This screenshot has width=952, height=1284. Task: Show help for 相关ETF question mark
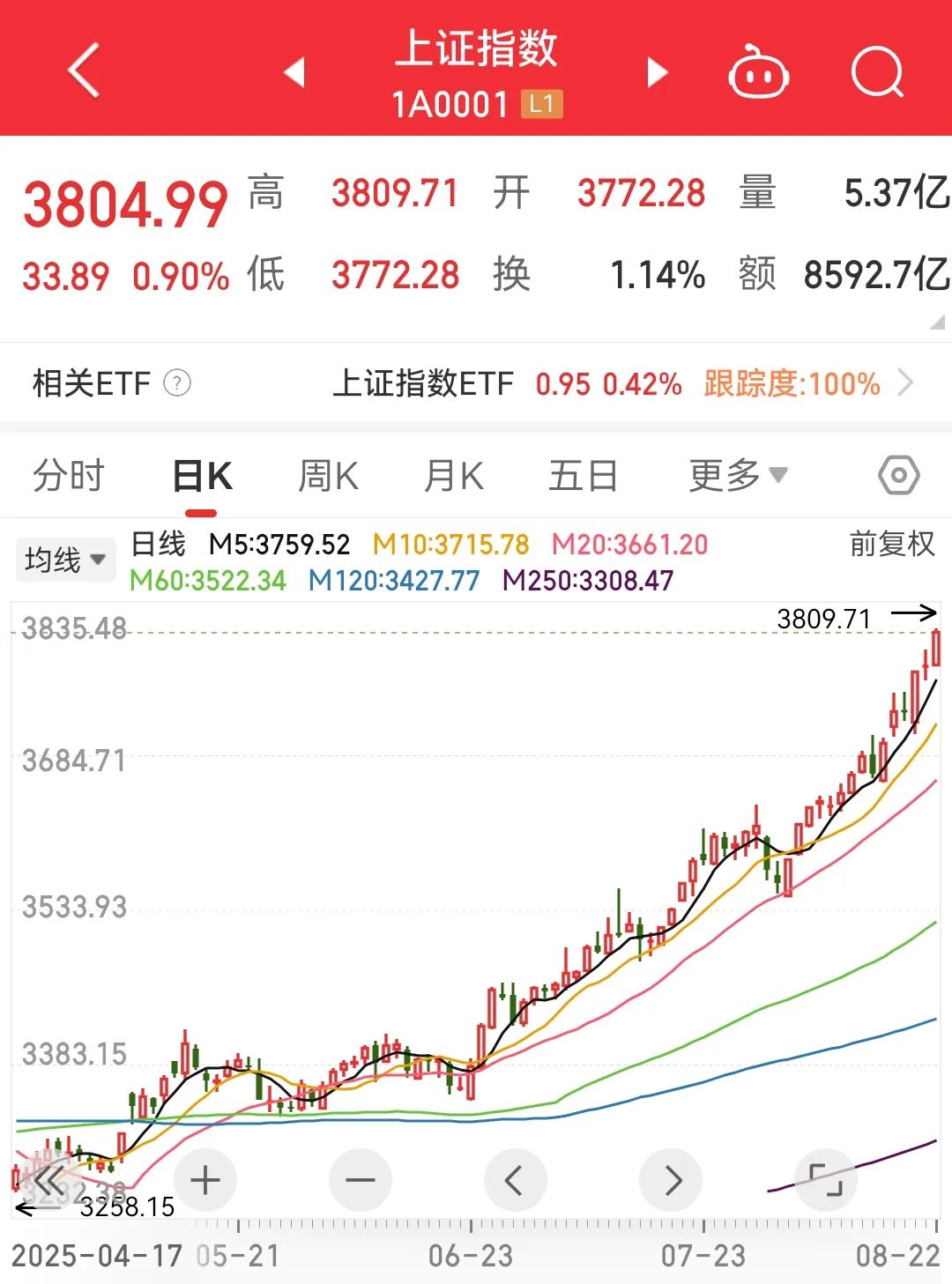click(177, 383)
